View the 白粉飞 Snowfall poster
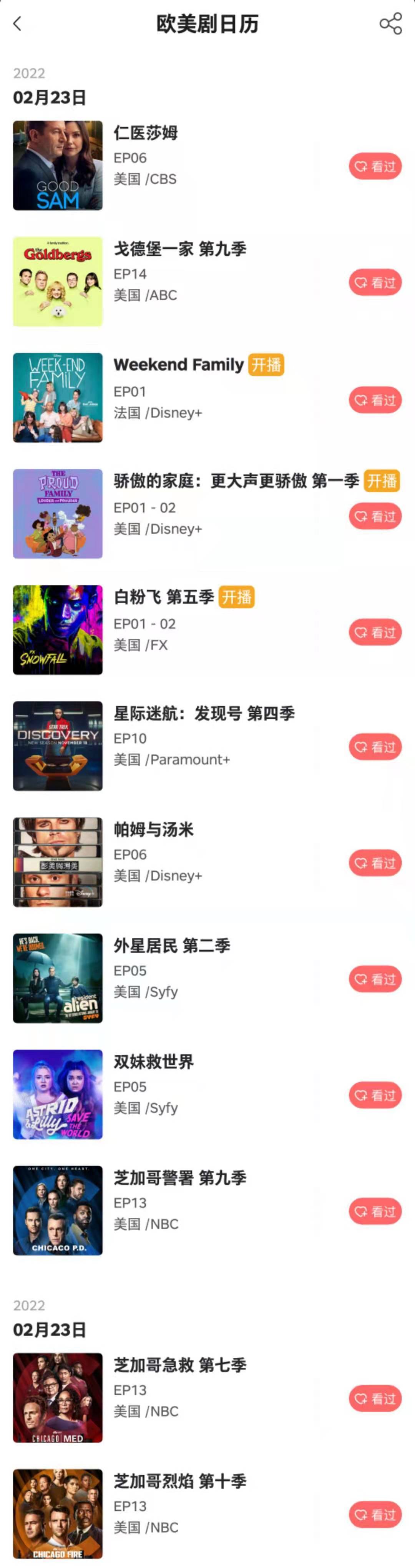The image size is (415, 1568). click(58, 630)
